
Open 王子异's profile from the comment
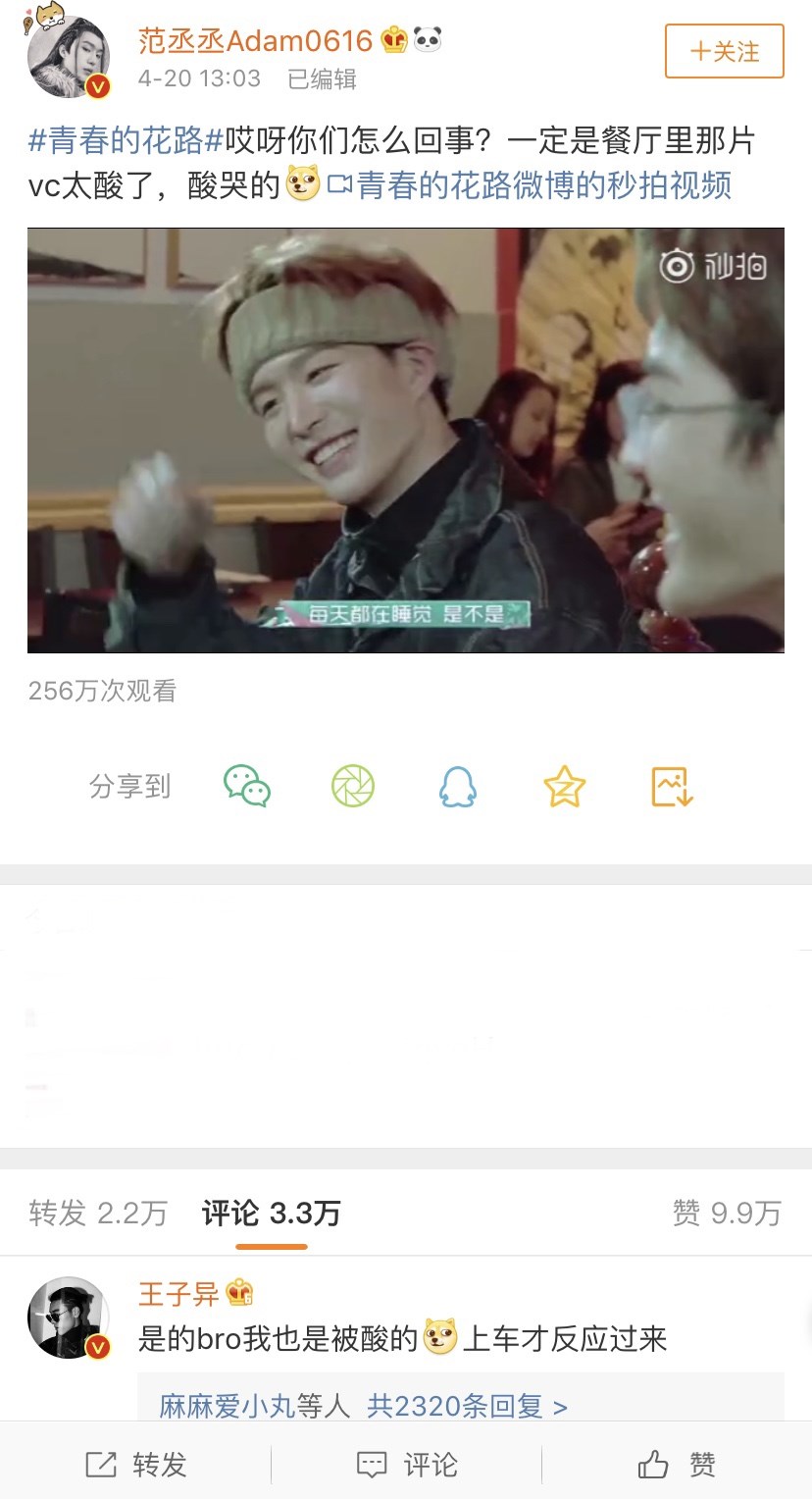tap(68, 1318)
